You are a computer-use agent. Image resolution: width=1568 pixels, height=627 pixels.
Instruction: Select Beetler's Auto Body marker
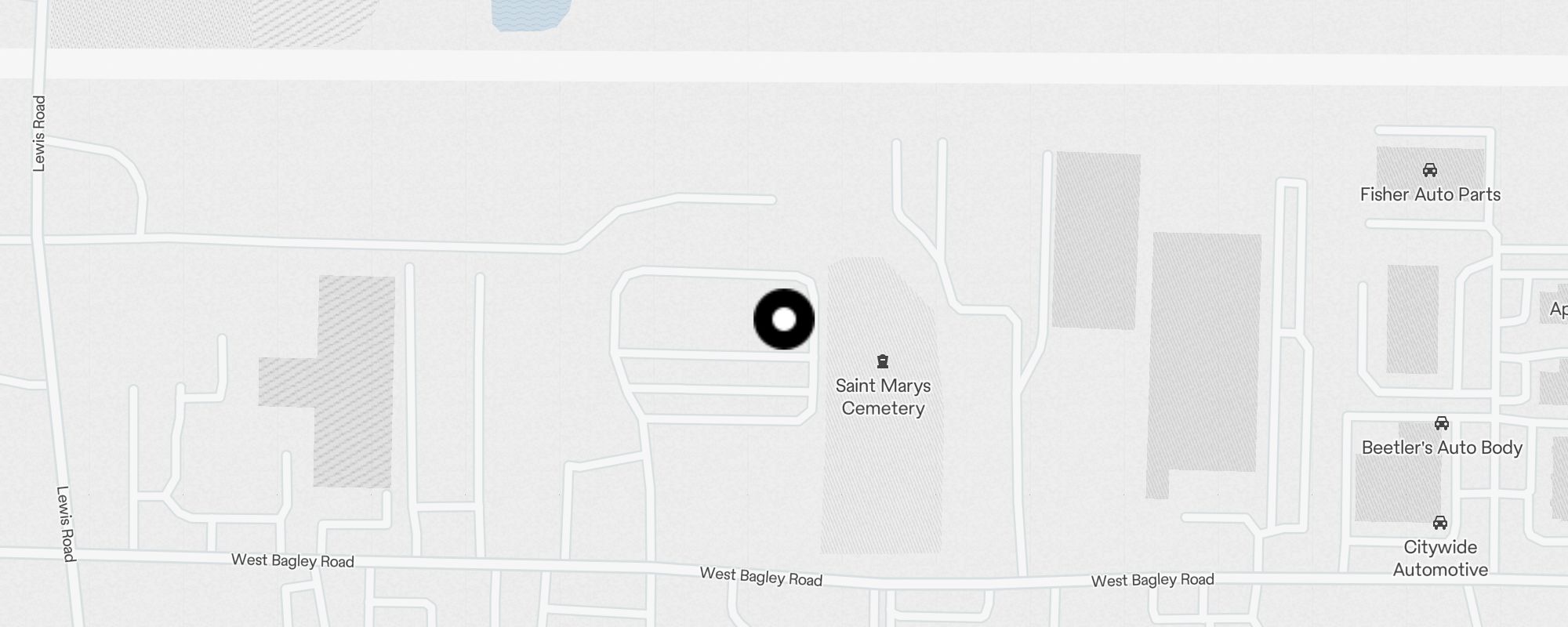[x=1441, y=424]
